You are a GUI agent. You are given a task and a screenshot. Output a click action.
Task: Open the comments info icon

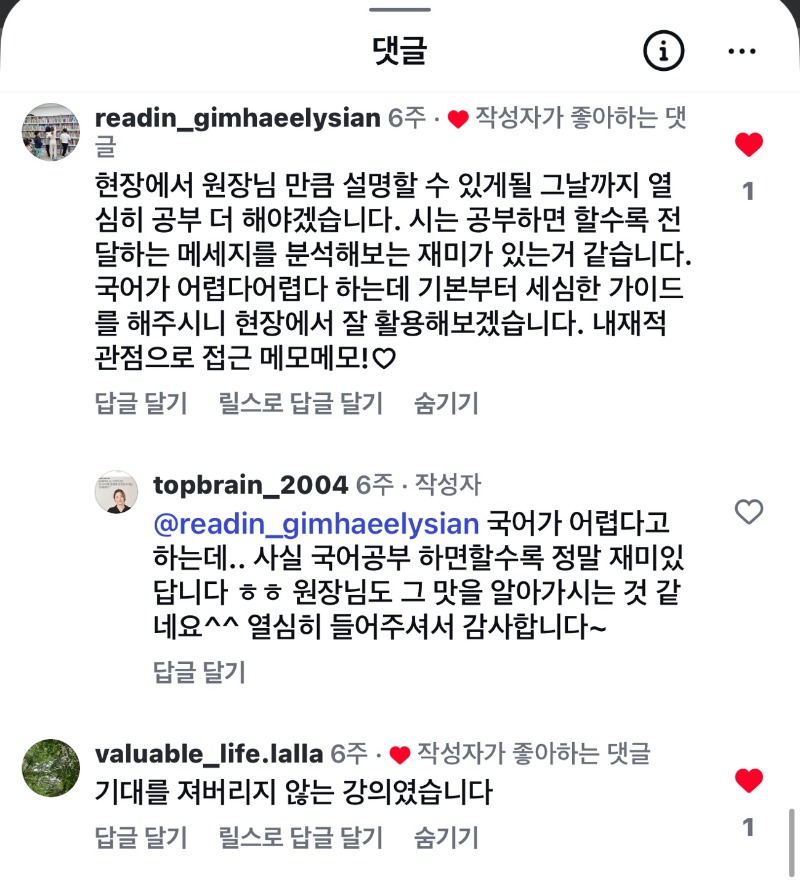[x=663, y=50]
